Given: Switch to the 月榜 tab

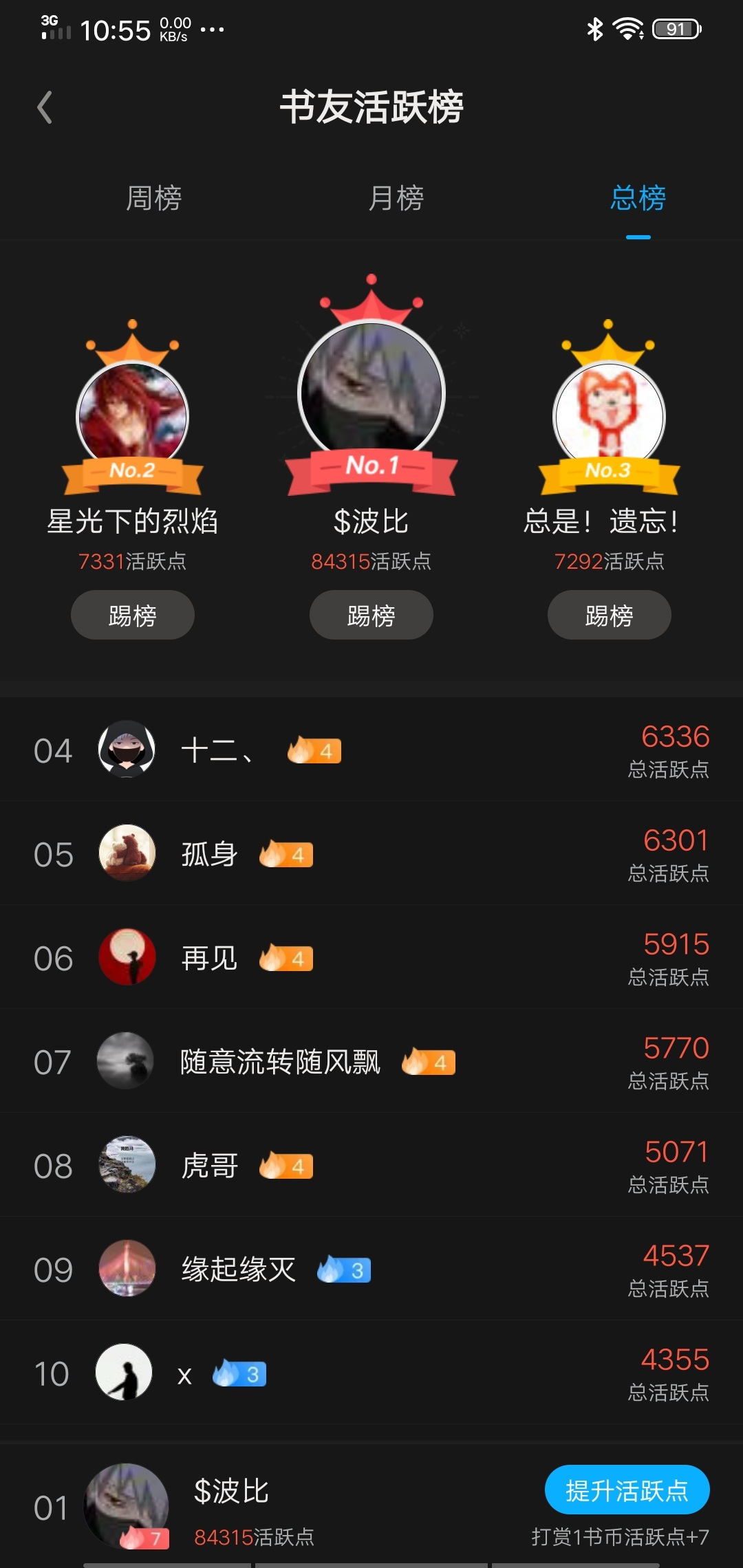Looking at the screenshot, I should (396, 198).
